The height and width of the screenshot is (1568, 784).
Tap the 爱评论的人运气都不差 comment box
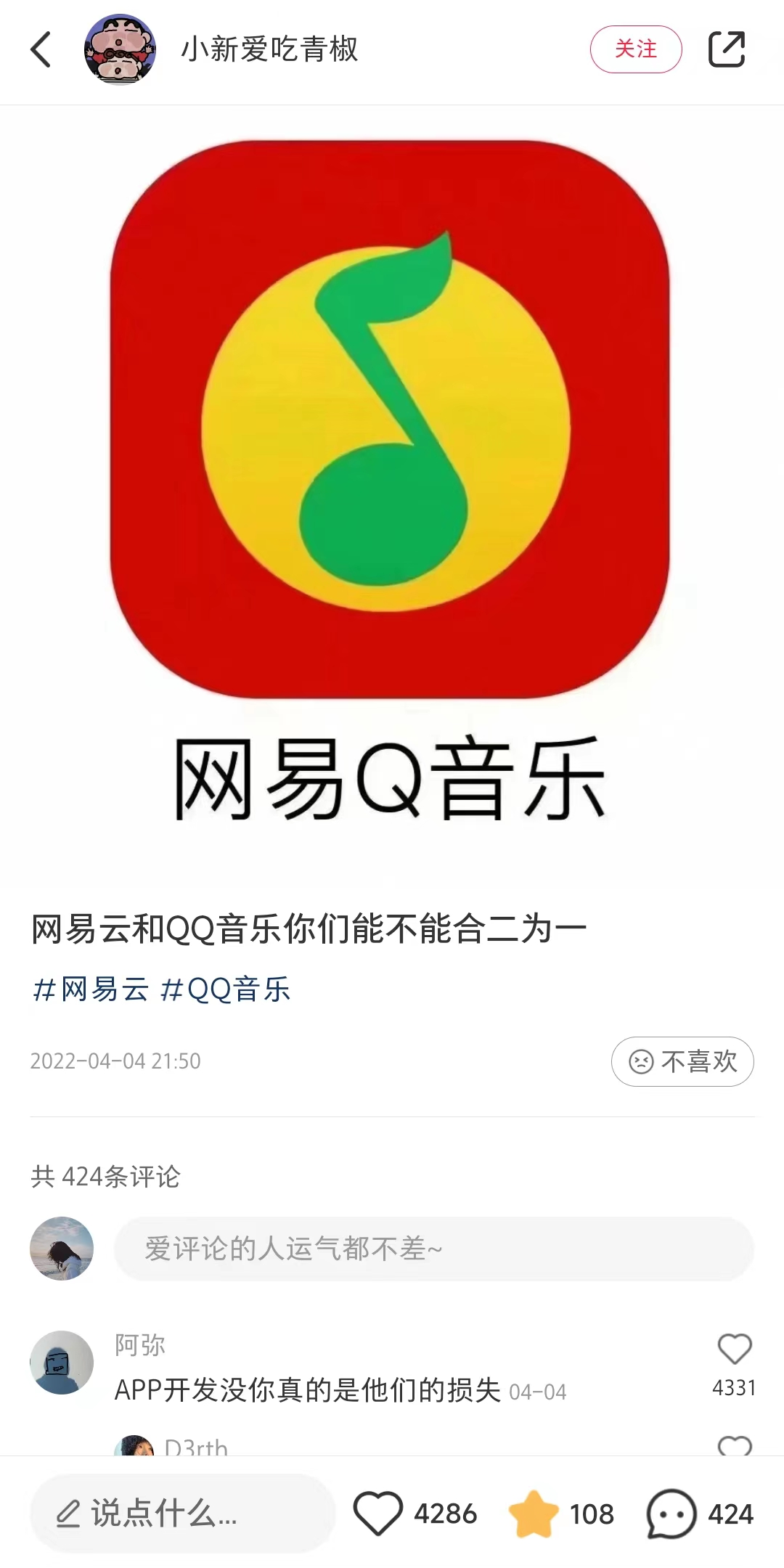(x=433, y=1249)
